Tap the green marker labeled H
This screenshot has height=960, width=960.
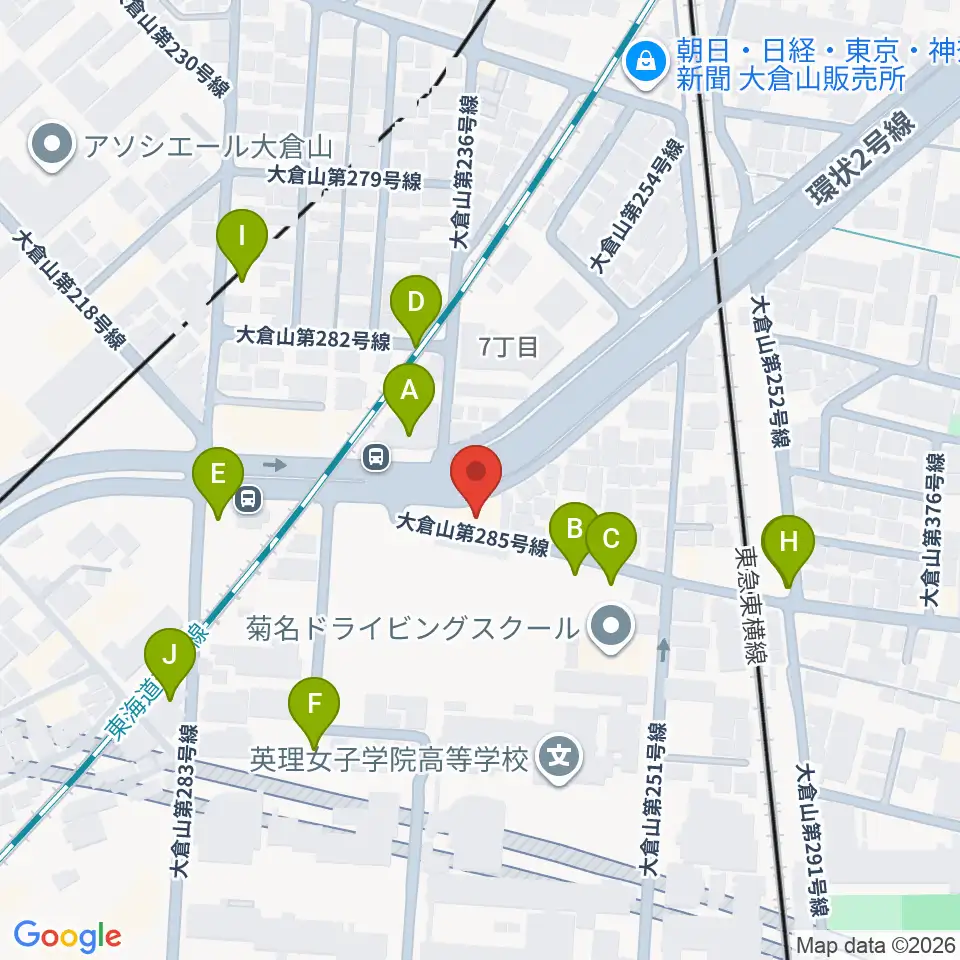(788, 552)
